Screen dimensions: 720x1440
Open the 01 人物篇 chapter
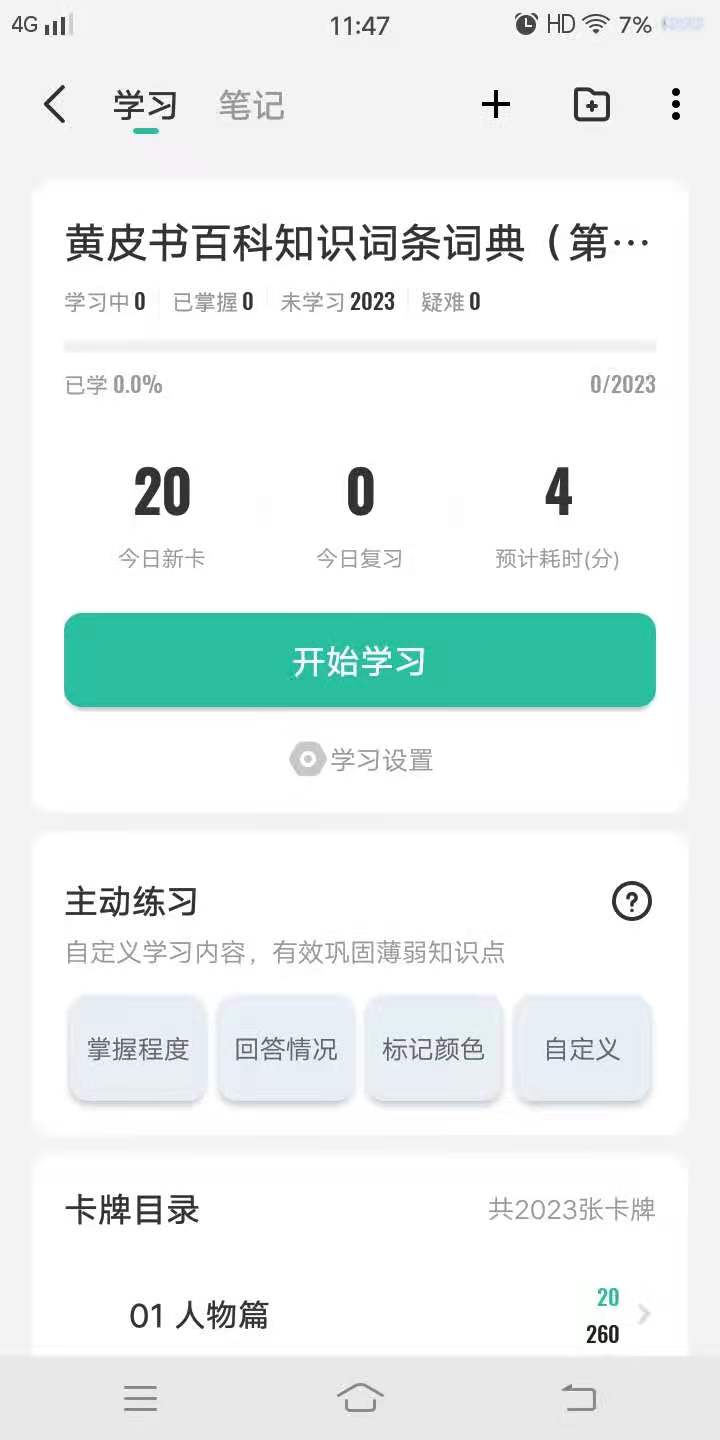(360, 1315)
